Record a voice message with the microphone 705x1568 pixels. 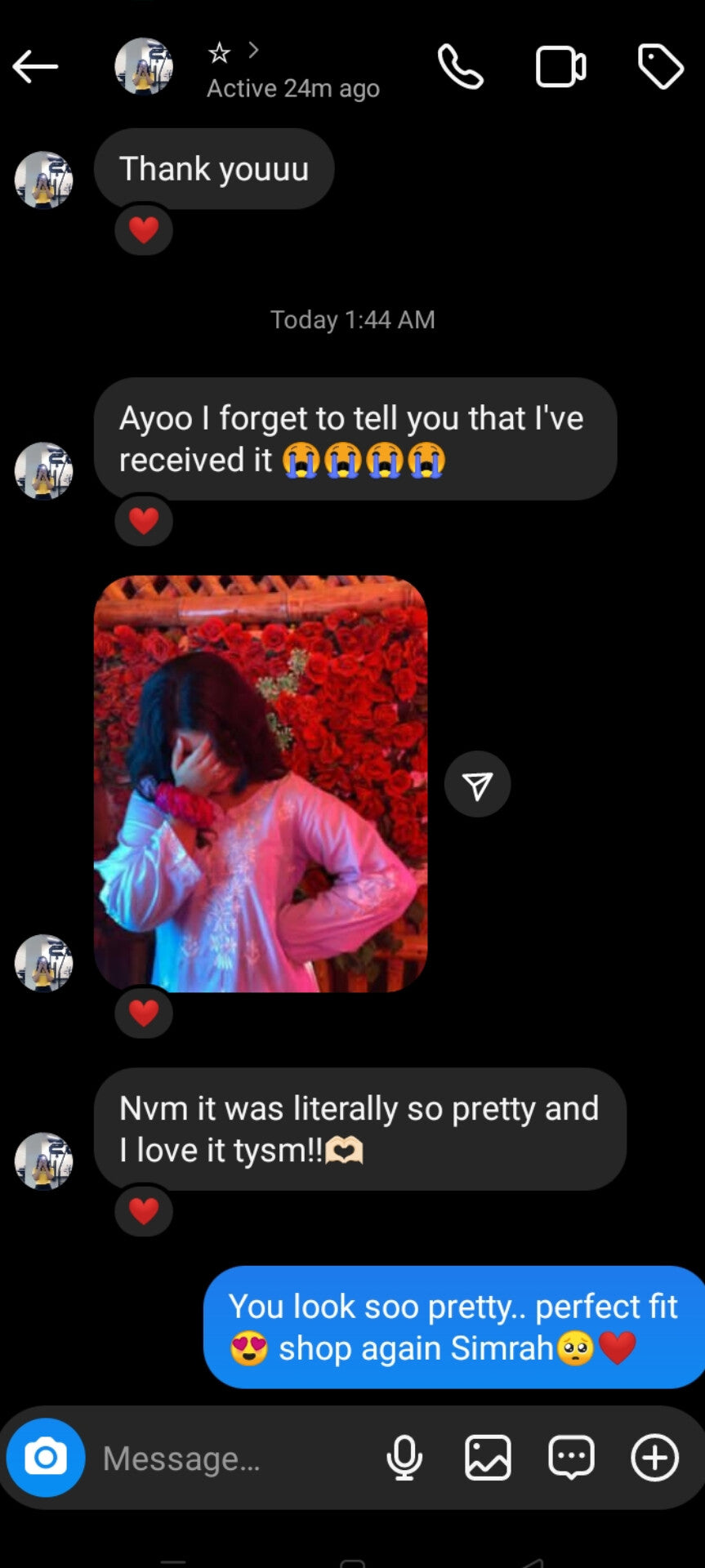pyautogui.click(x=404, y=1458)
